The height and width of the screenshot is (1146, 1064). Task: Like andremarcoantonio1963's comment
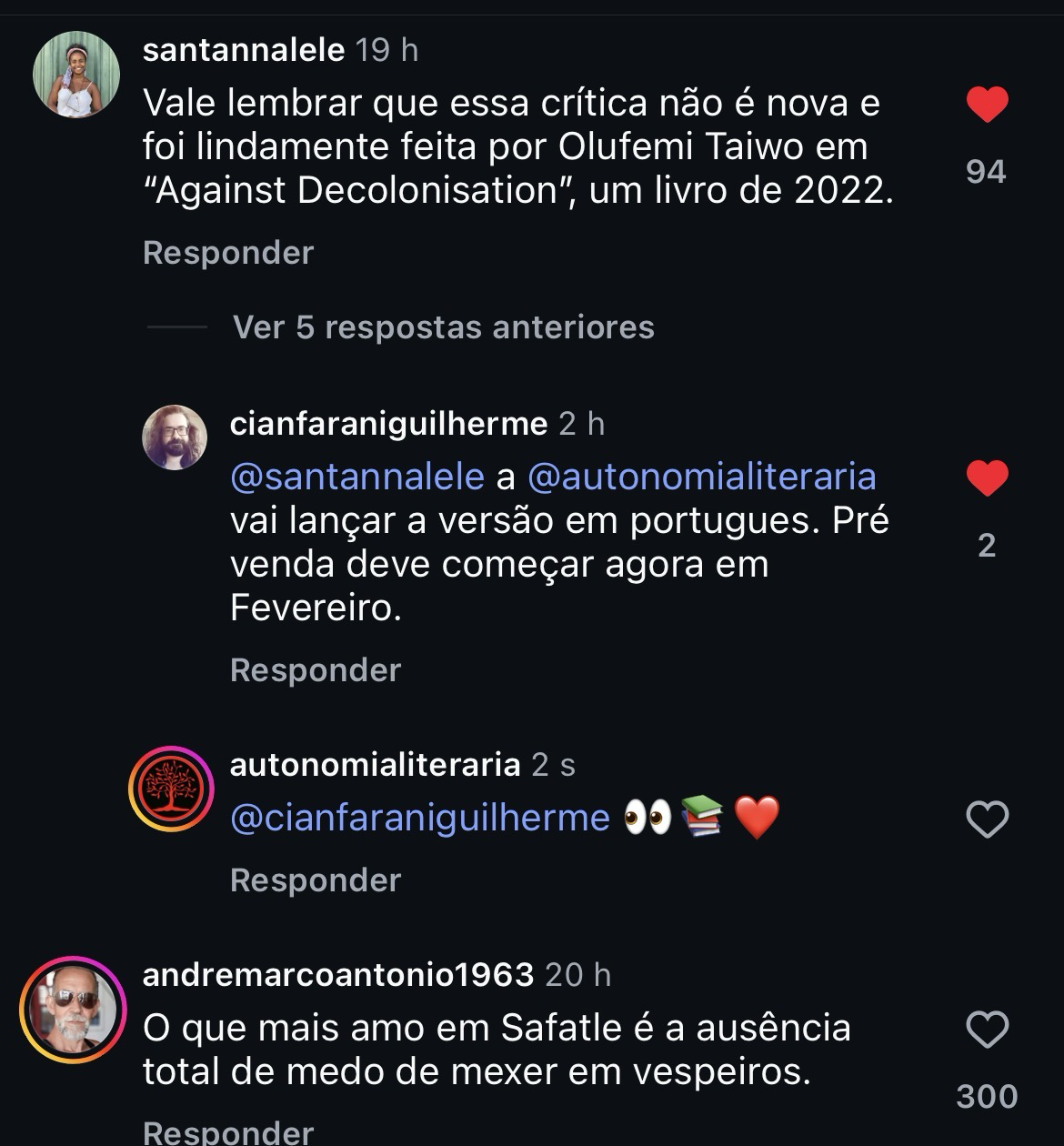(x=987, y=1030)
